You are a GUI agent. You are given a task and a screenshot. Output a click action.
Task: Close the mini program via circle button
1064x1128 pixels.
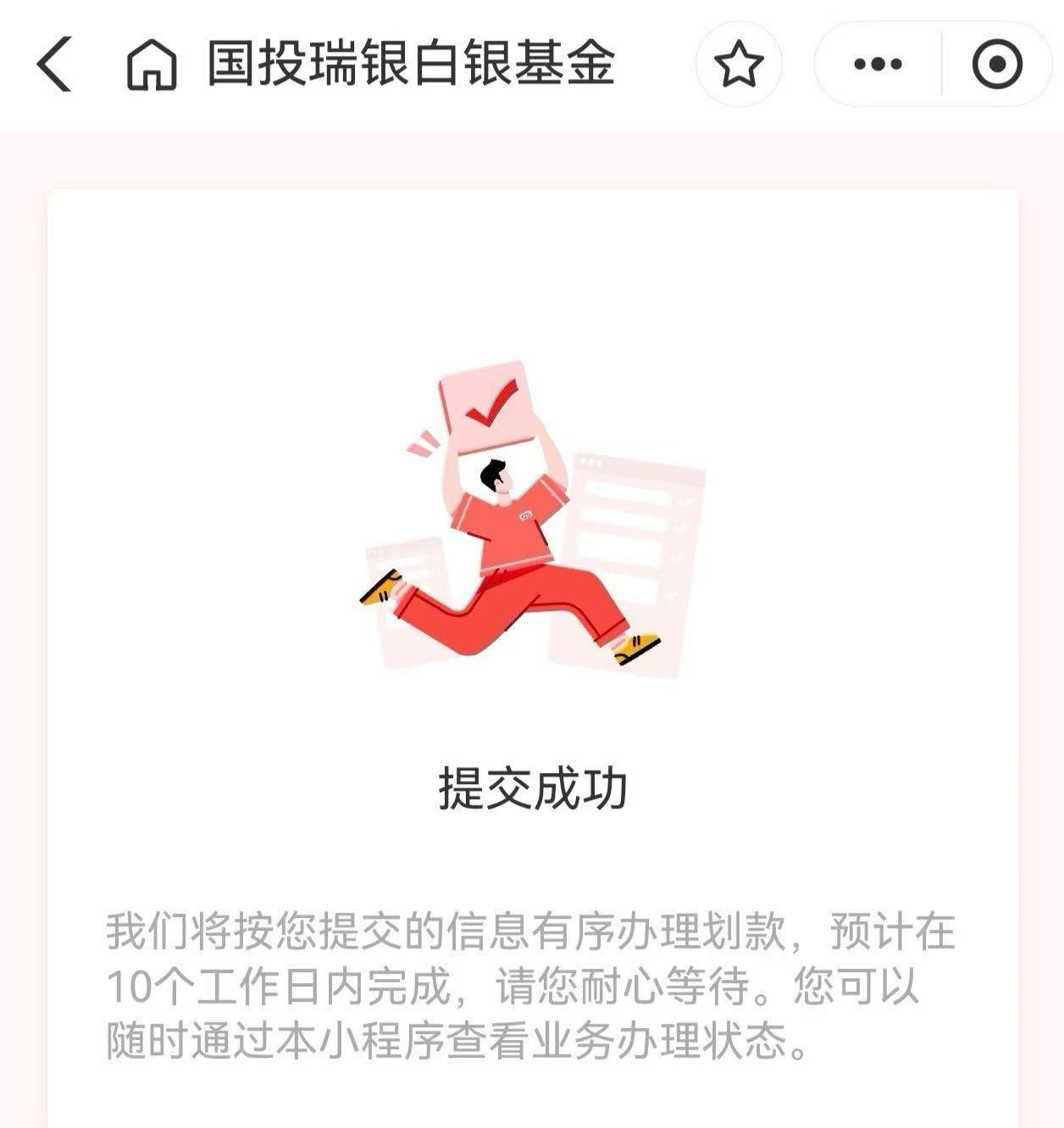coord(997,64)
